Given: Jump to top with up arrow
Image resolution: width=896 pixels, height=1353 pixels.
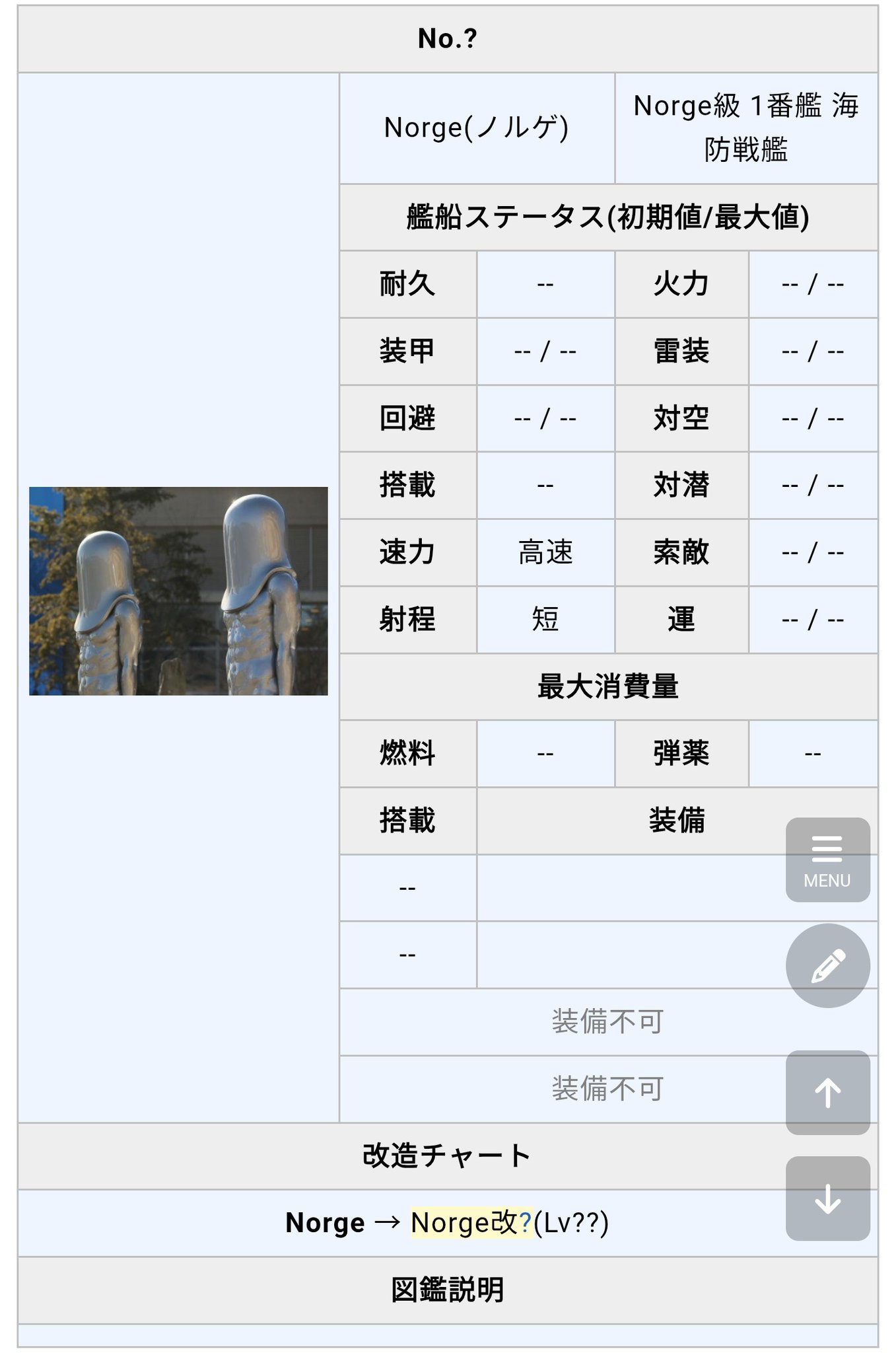Looking at the screenshot, I should click(827, 1092).
